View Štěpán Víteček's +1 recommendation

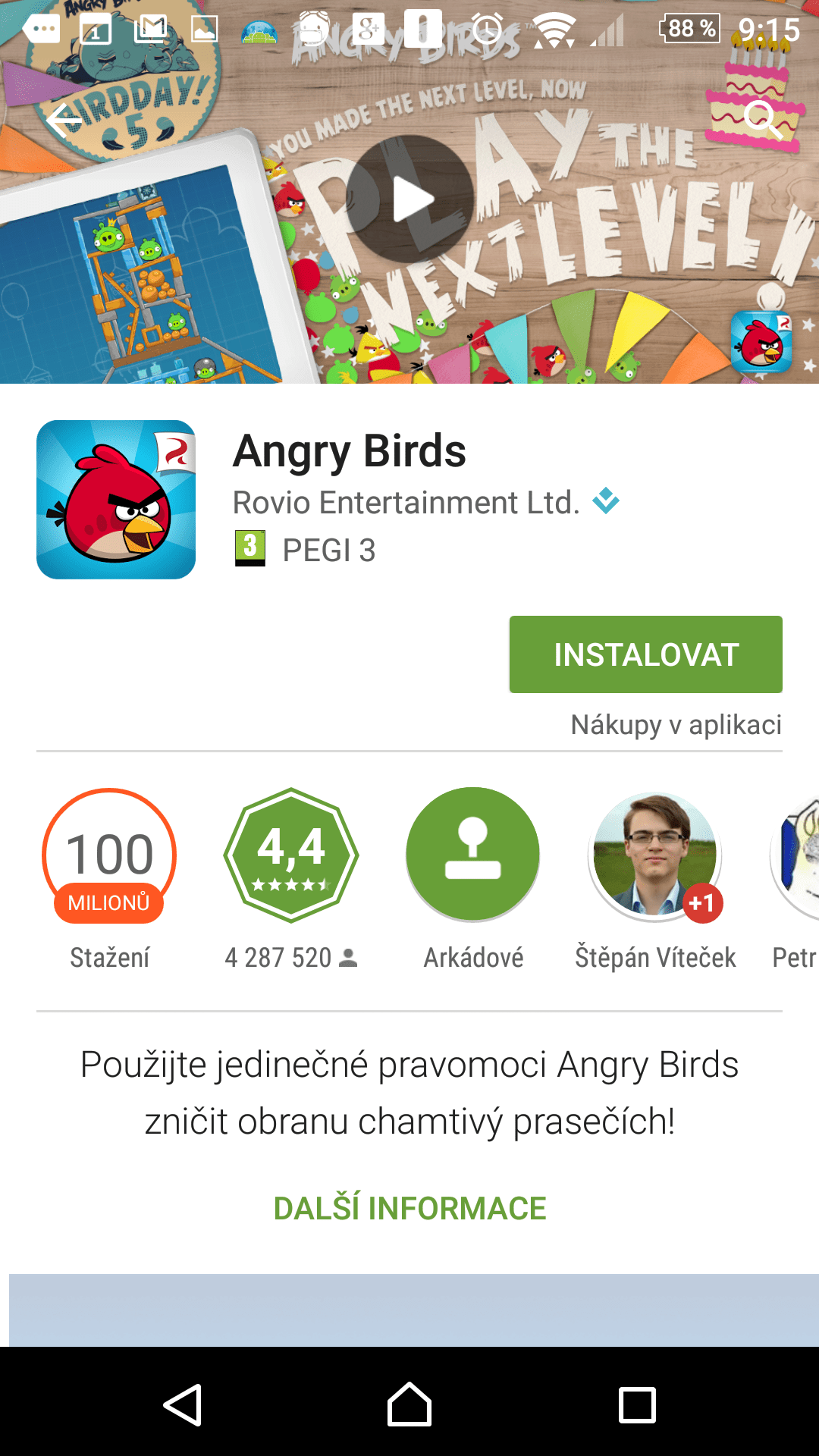point(655,857)
